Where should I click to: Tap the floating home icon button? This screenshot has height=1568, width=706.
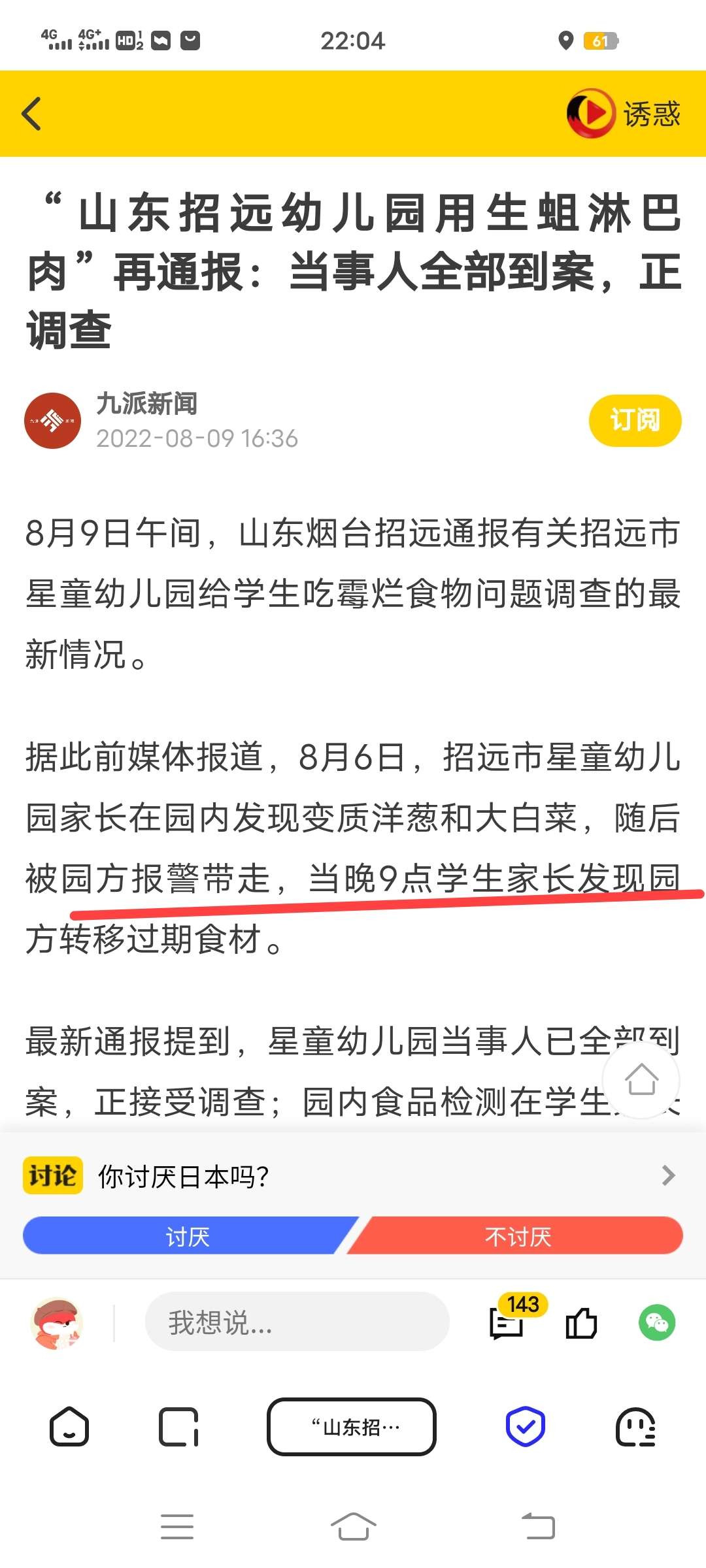click(x=641, y=1079)
